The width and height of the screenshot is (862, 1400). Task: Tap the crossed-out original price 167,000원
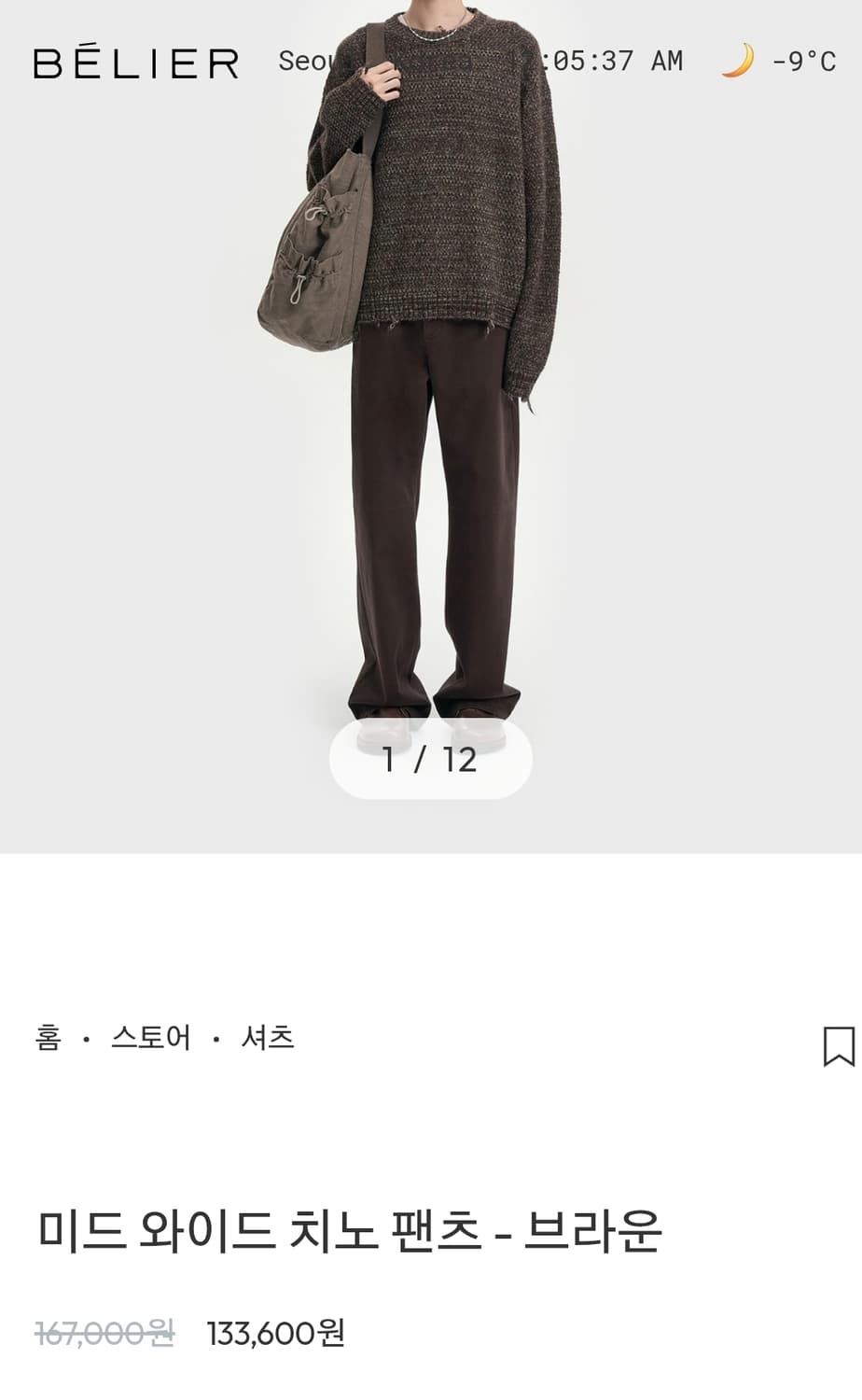(103, 1333)
